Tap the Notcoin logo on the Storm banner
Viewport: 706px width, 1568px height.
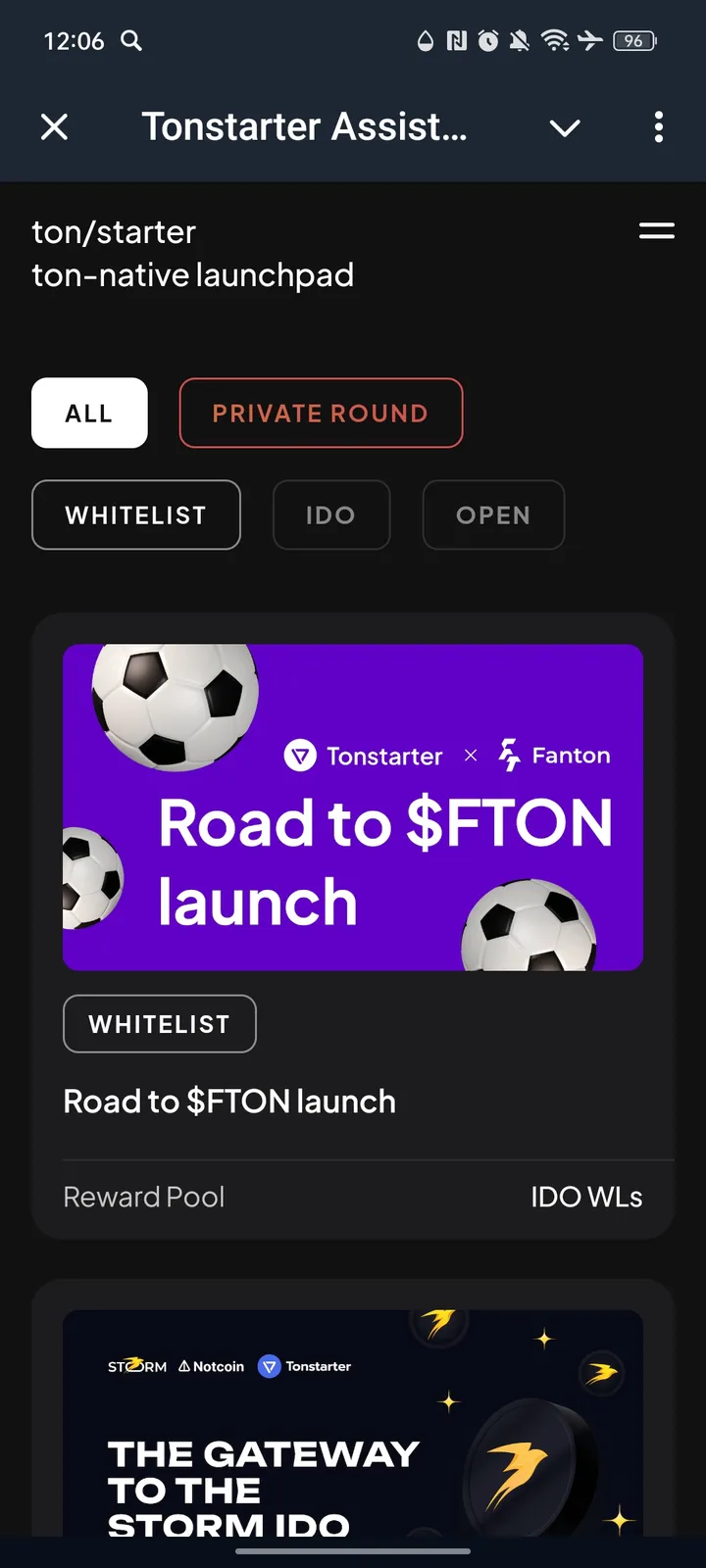point(211,1365)
